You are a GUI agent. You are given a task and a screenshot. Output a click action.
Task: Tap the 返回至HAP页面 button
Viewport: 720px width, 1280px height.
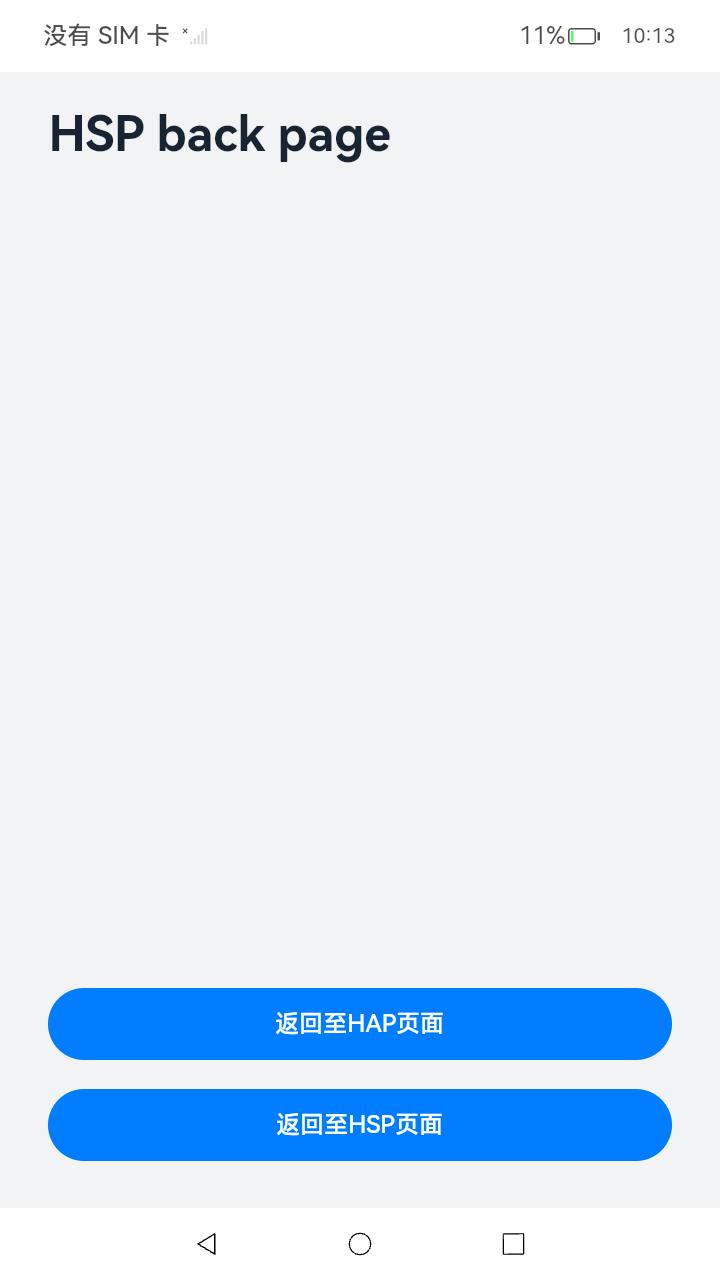360,1024
